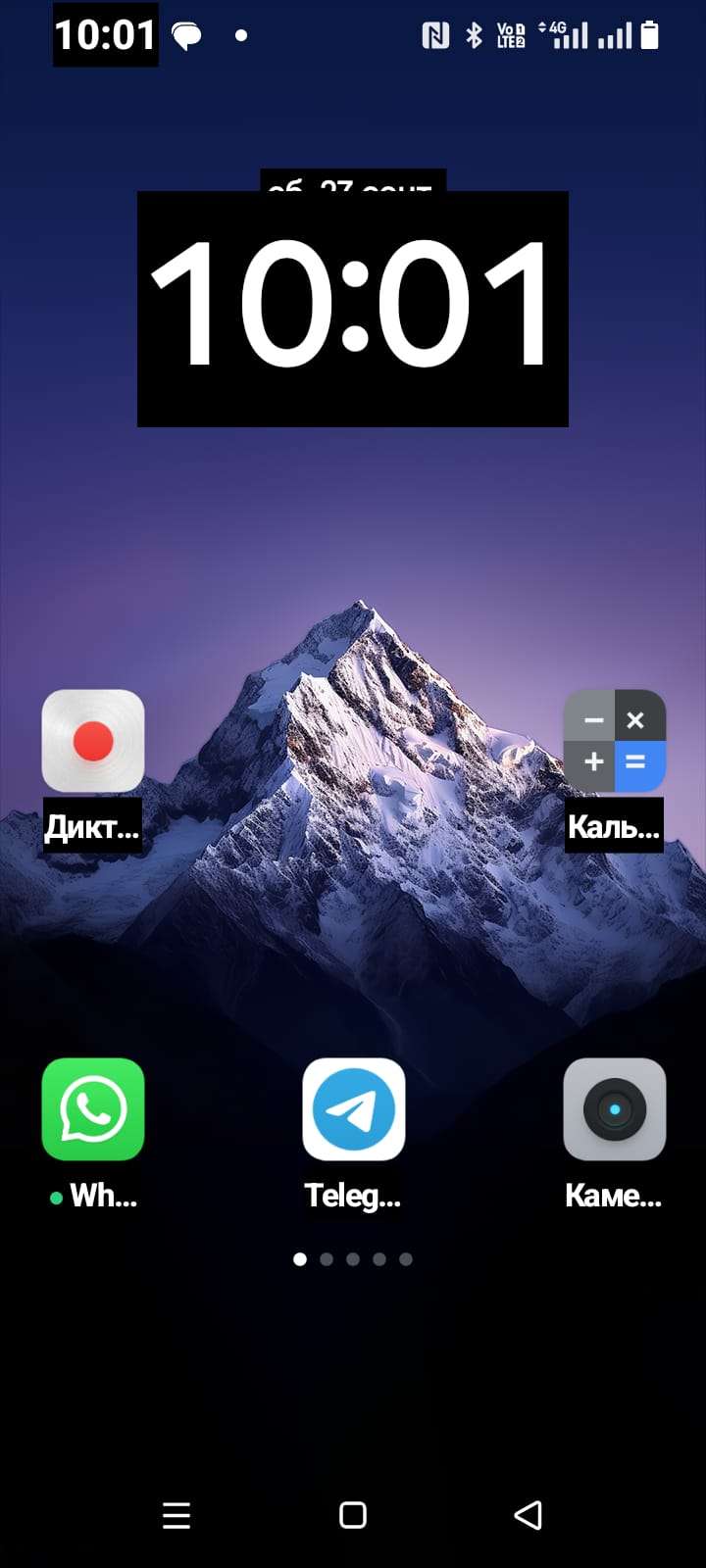Tap the 10:01 clock widget
706x1568 pixels.
coord(353,309)
